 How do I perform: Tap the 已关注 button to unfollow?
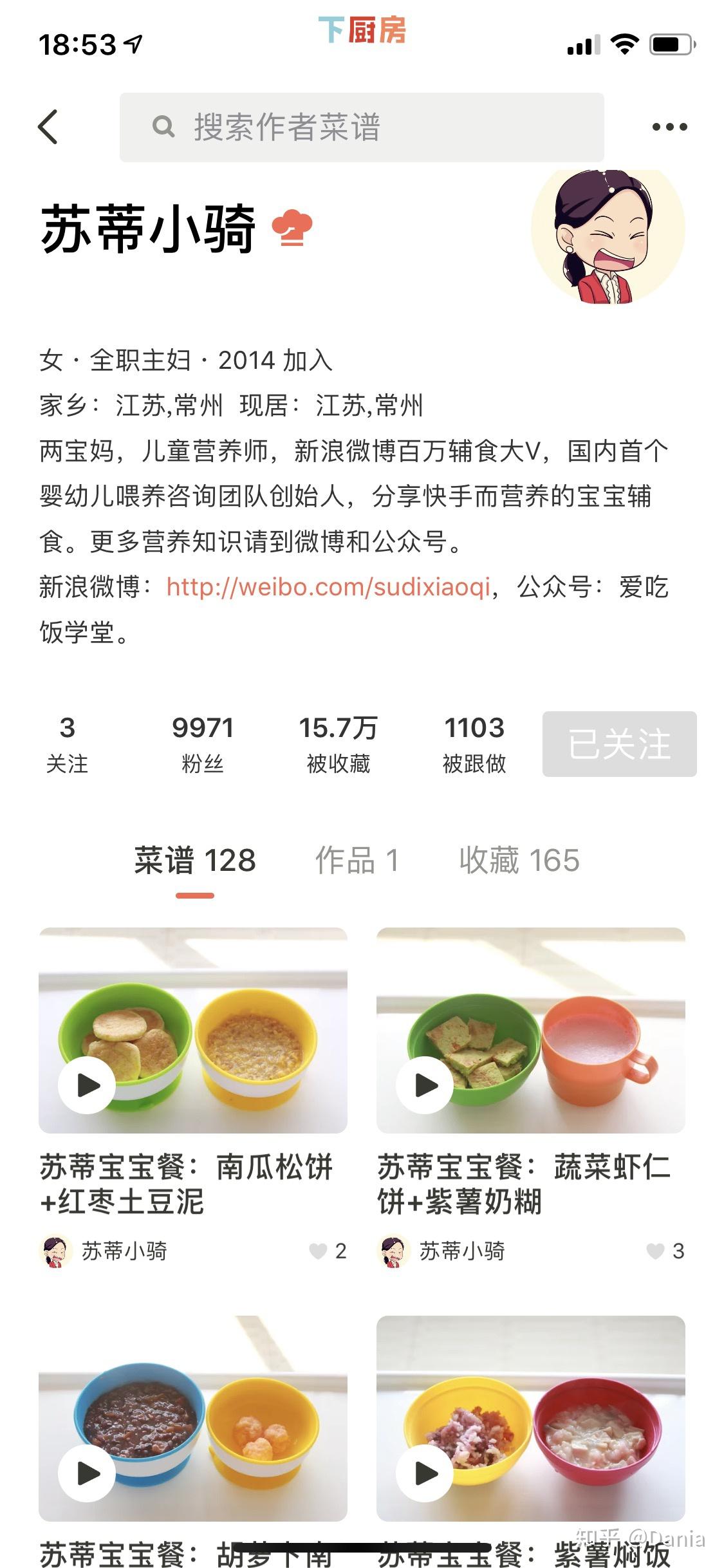[619, 744]
